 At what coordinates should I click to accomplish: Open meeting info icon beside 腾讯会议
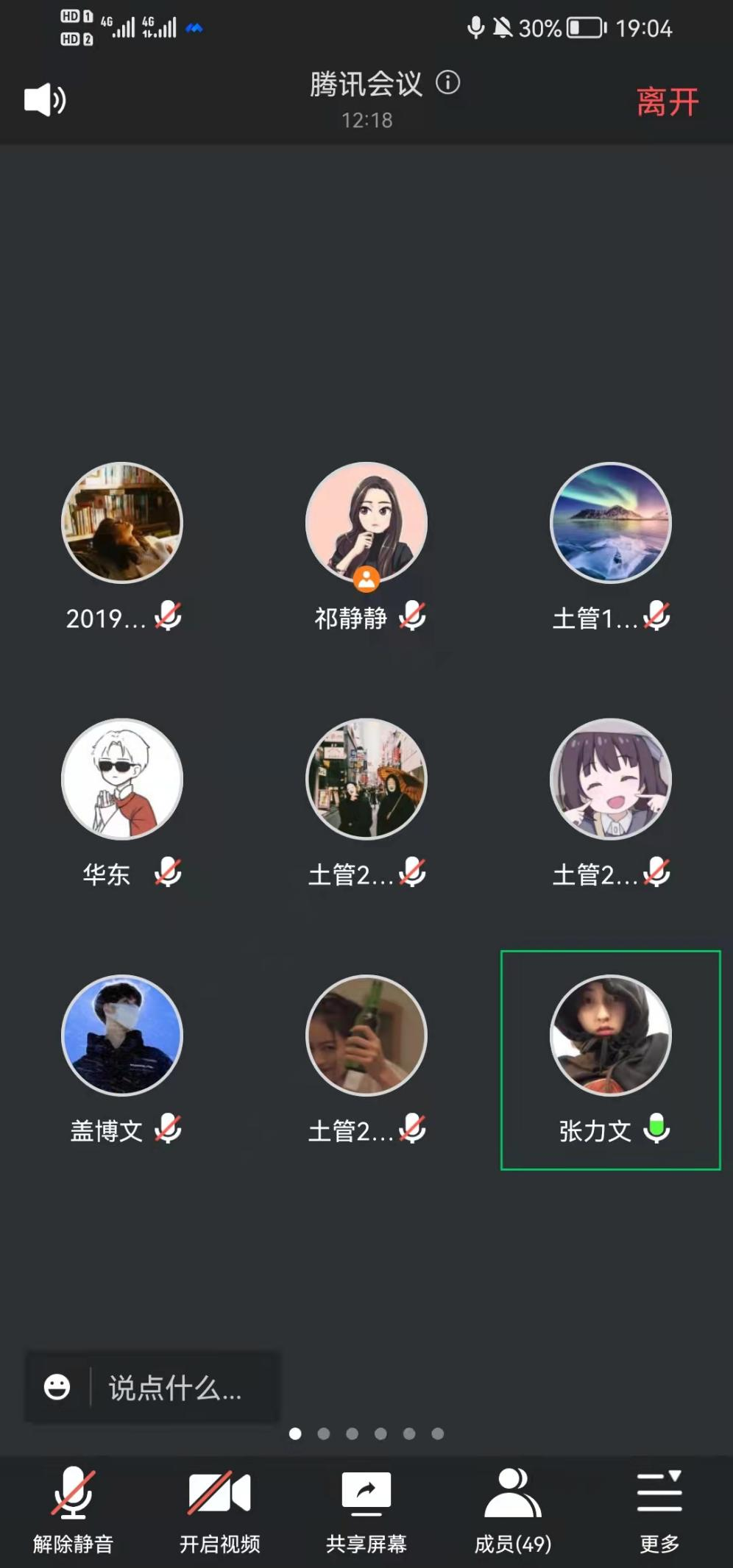(x=447, y=82)
